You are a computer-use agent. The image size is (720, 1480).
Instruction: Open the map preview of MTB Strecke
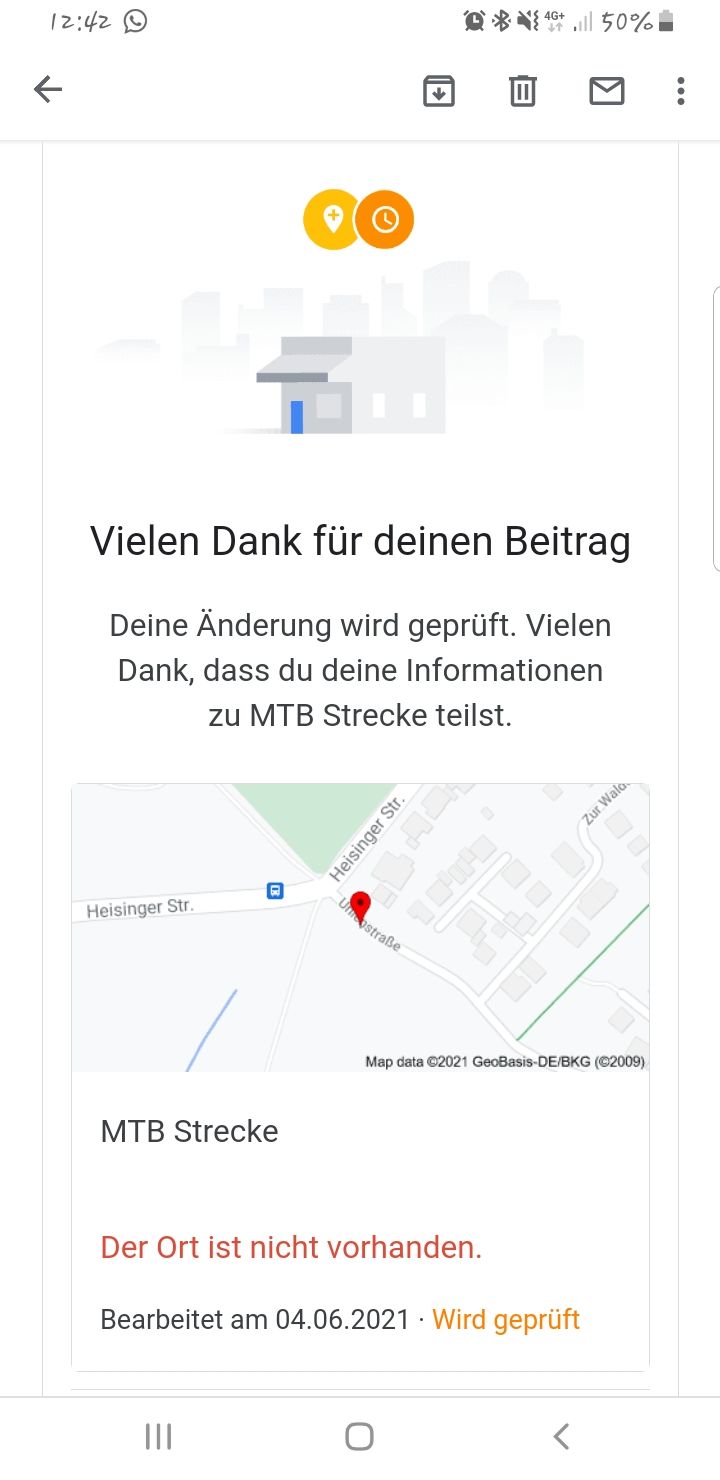pyautogui.click(x=360, y=927)
